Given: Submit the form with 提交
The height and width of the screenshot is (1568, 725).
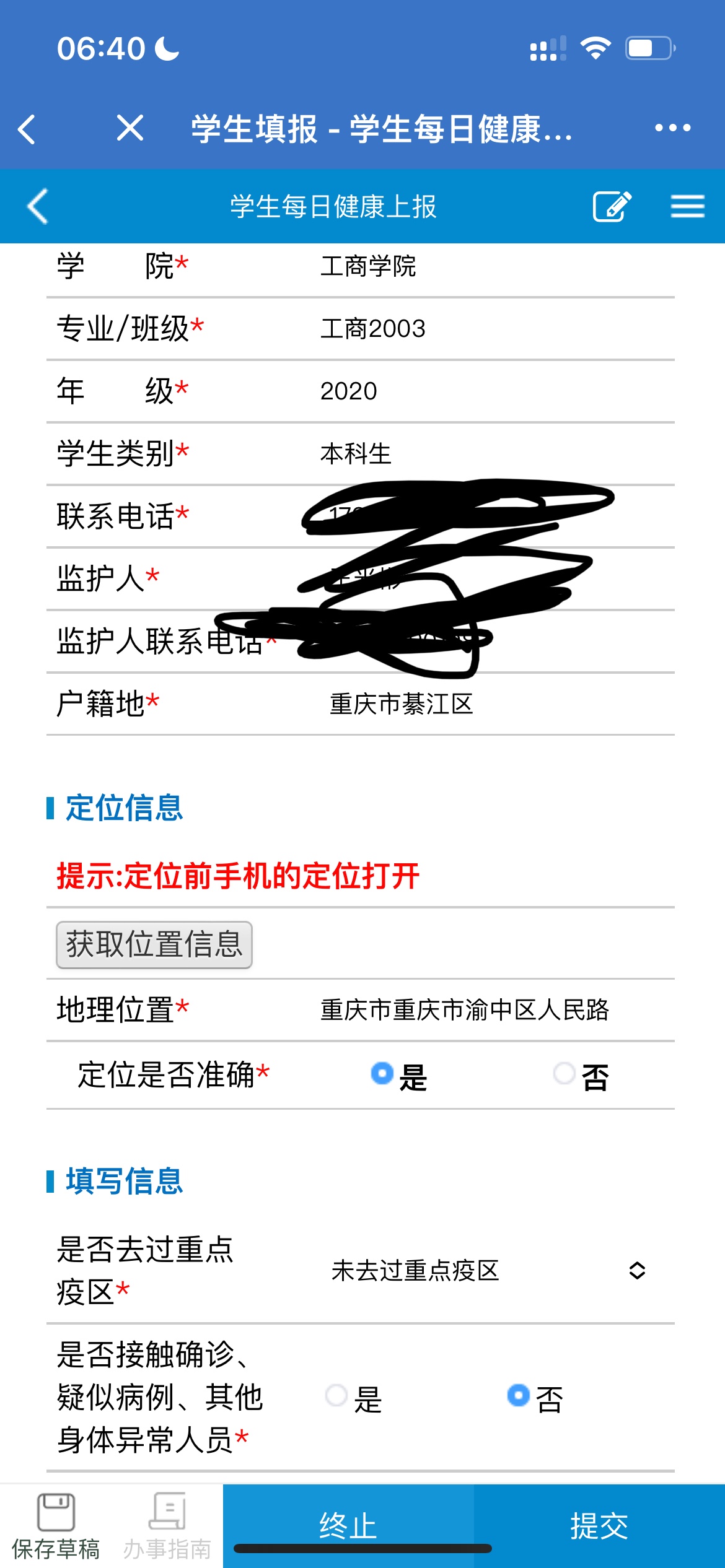Looking at the screenshot, I should pos(599,1526).
